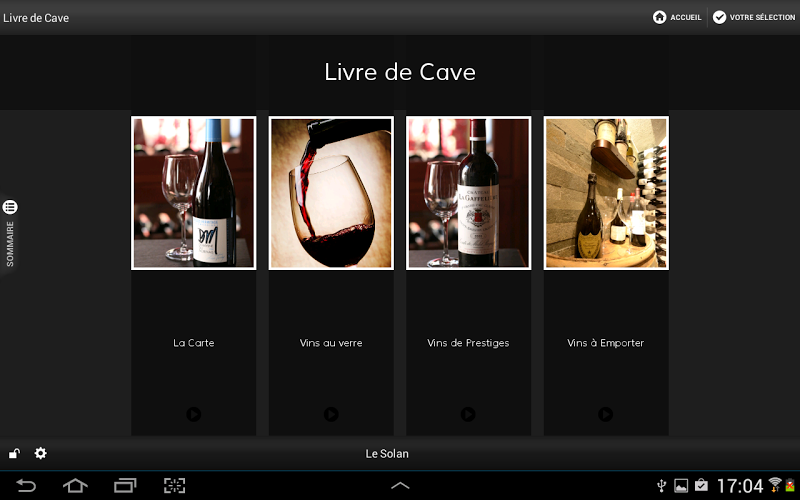Go to Accueil home screen
Viewport: 800px width, 500px height.
[677, 17]
